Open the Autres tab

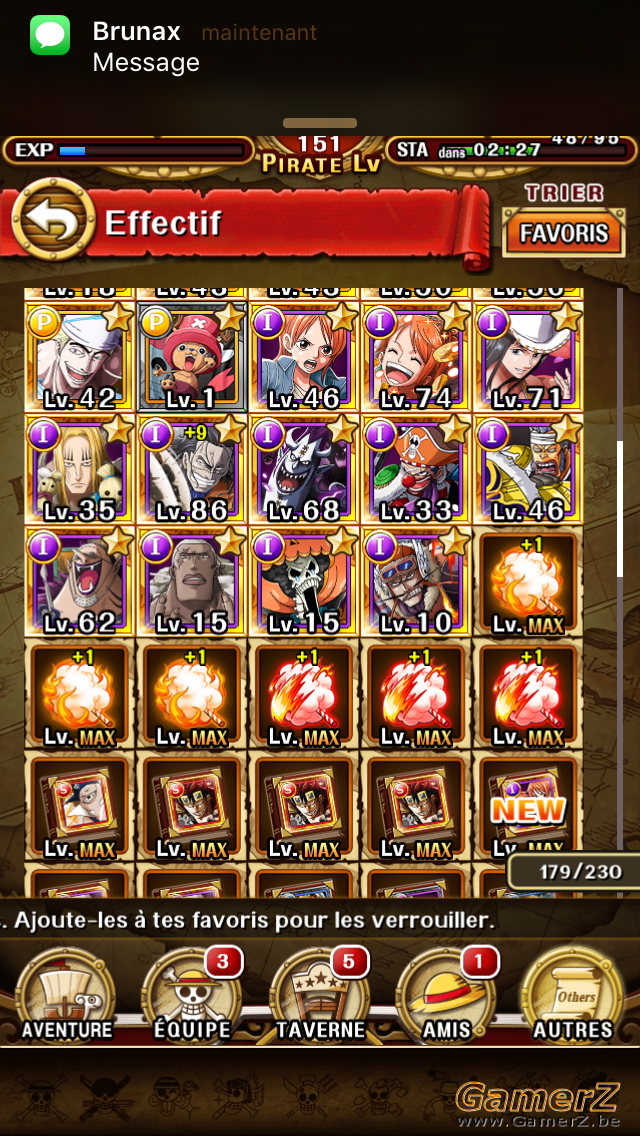(573, 993)
